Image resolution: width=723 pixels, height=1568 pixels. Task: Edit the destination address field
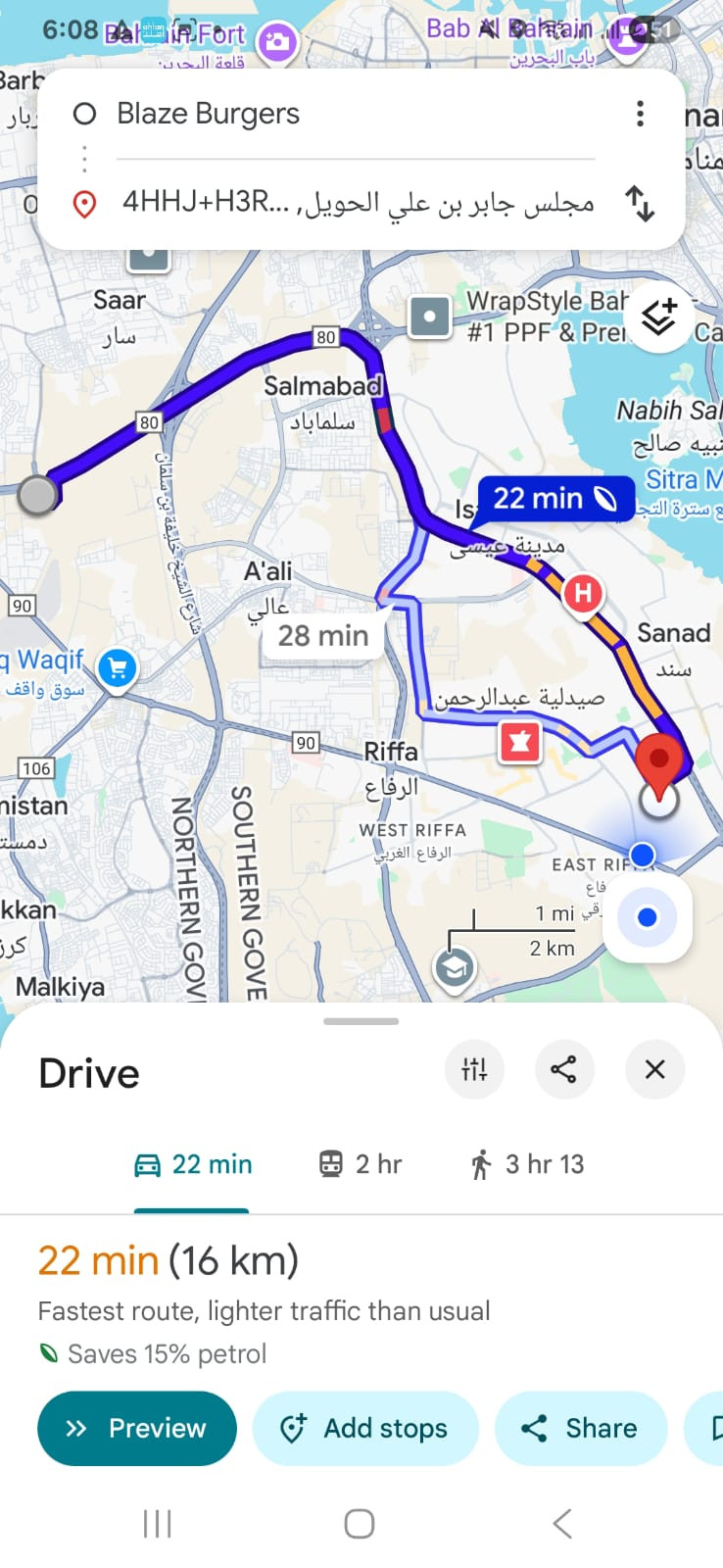(358, 203)
